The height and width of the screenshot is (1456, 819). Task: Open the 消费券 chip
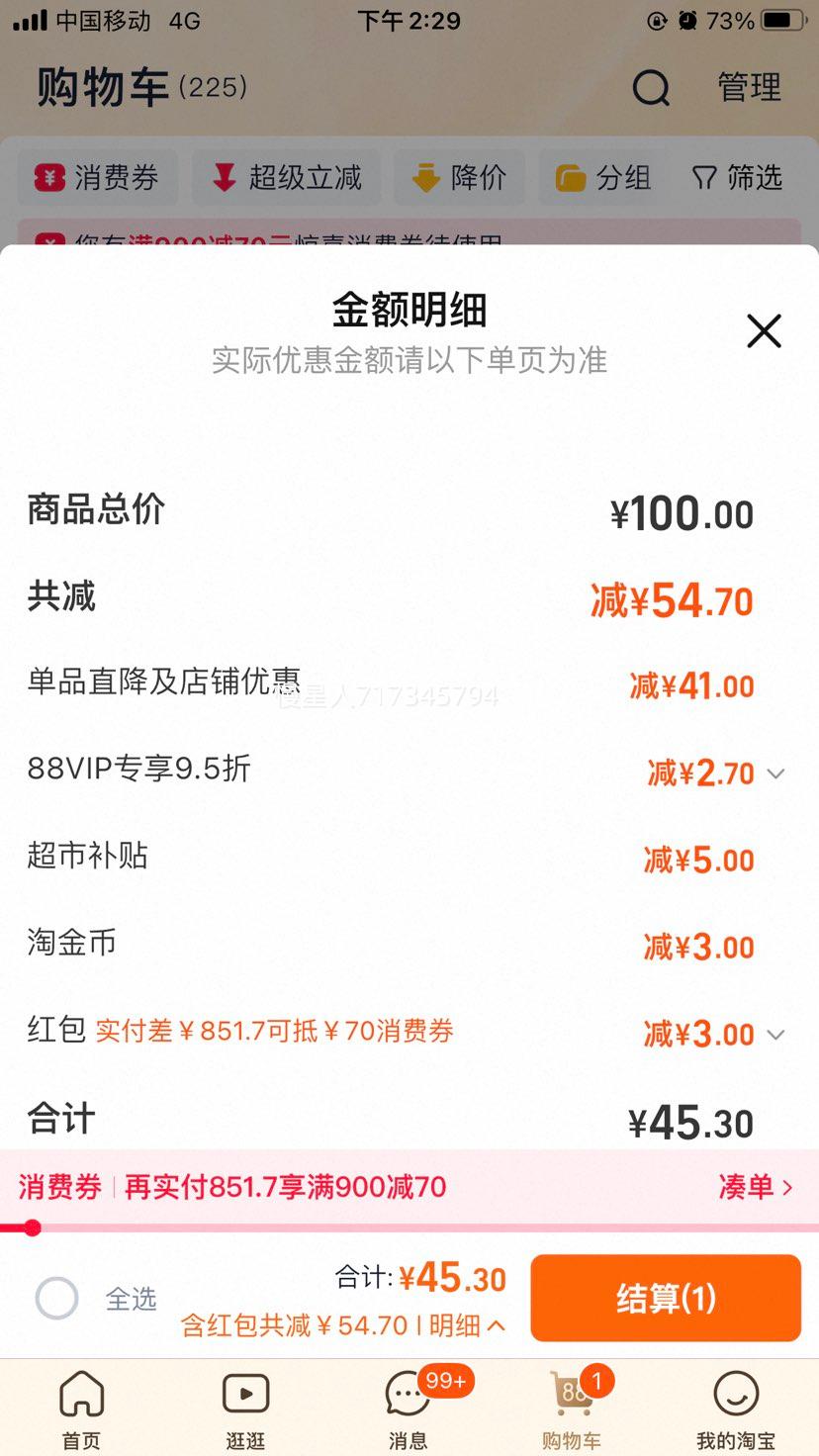(x=97, y=178)
